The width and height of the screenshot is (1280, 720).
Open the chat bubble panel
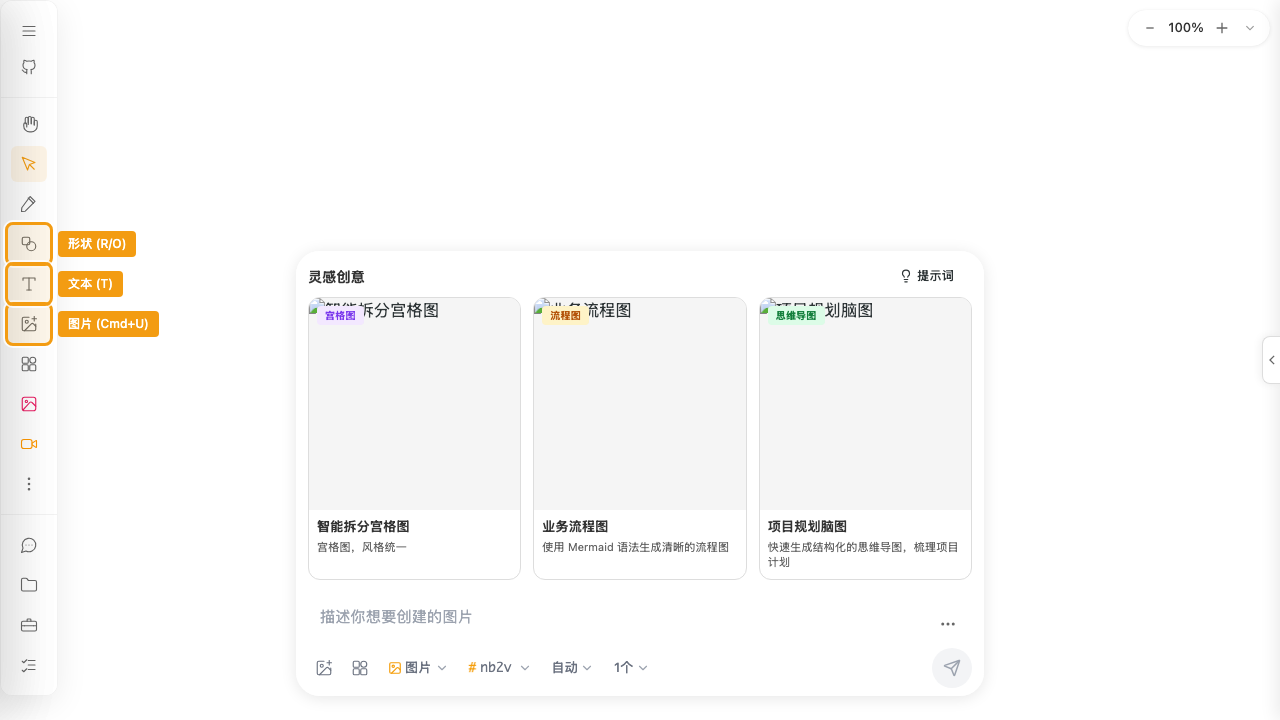pyautogui.click(x=29, y=545)
